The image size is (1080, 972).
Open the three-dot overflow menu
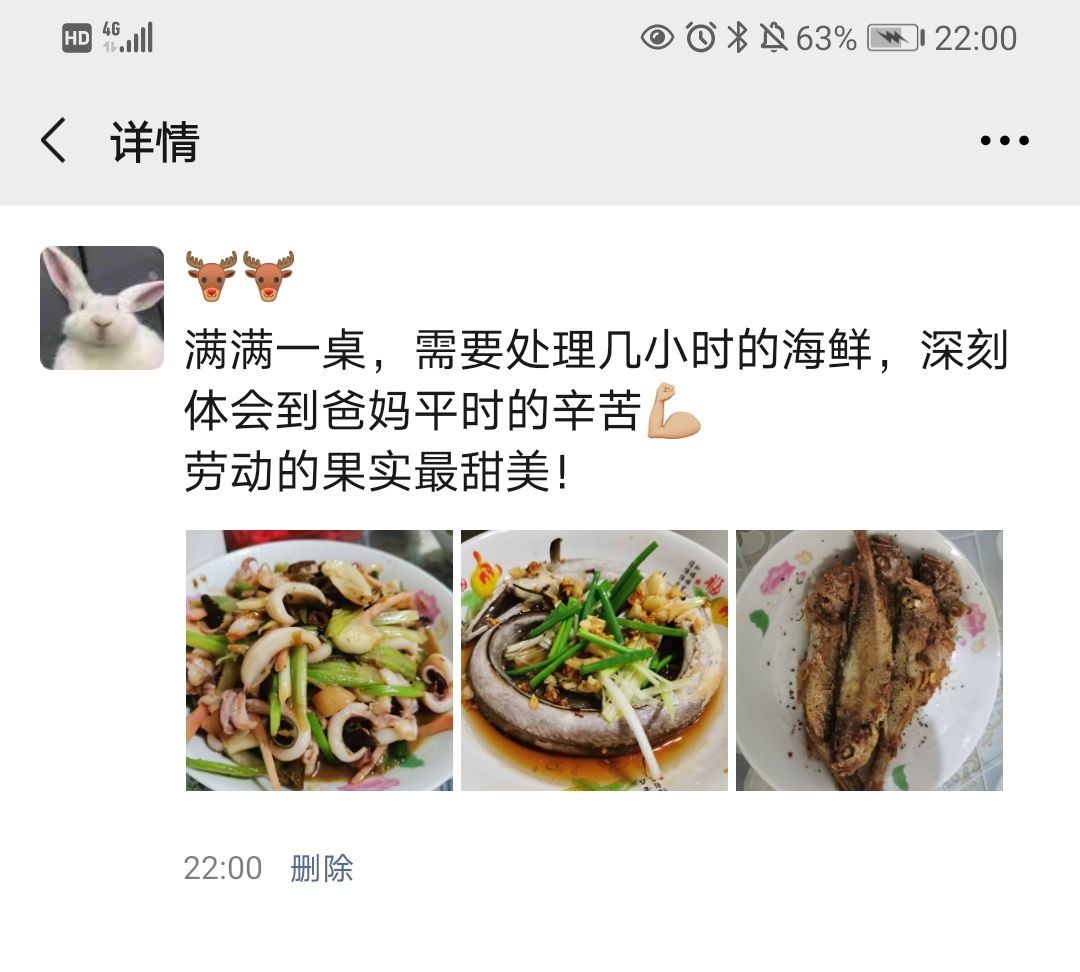pyautogui.click(x=1004, y=141)
